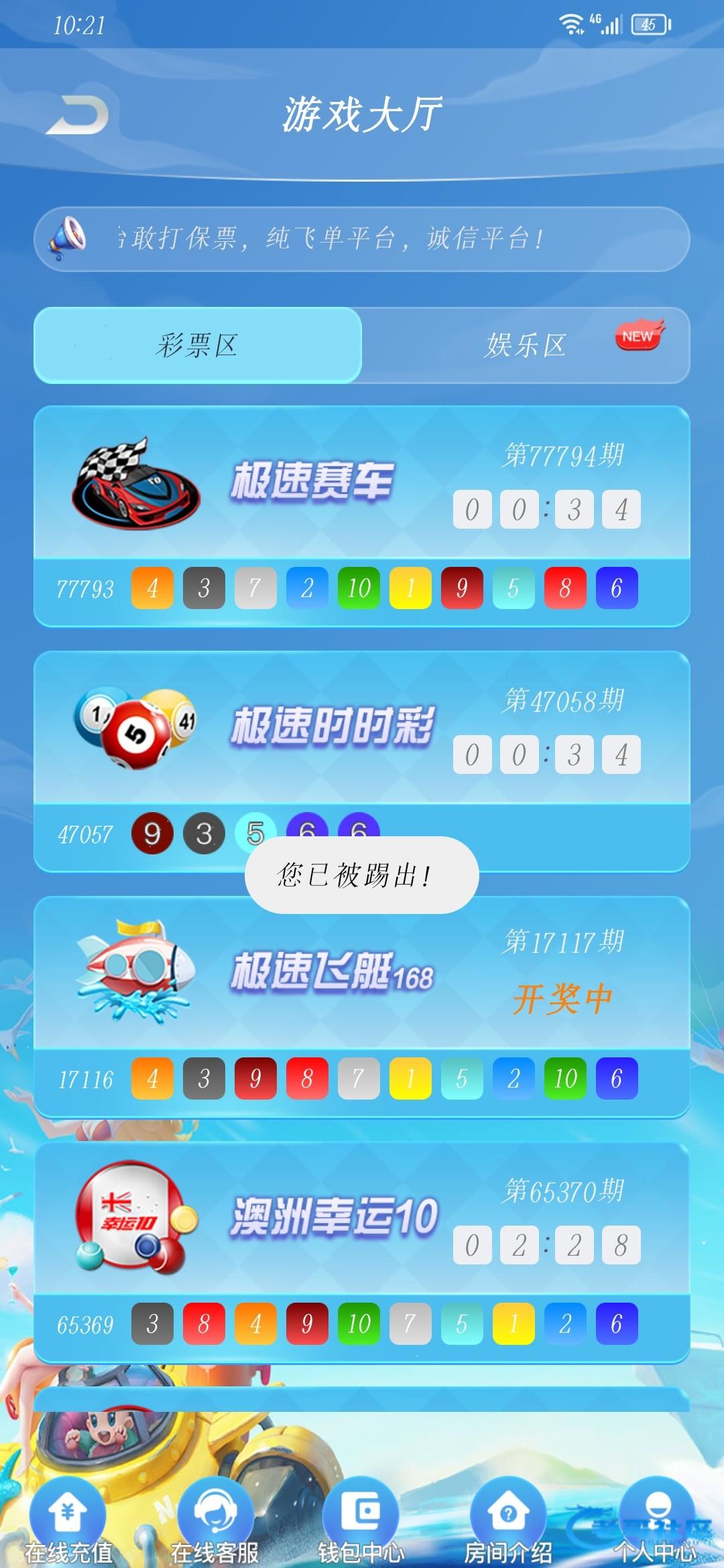Image resolution: width=724 pixels, height=1568 pixels.
Task: Tap the scrolling announcement bar
Action: pyautogui.click(x=361, y=239)
